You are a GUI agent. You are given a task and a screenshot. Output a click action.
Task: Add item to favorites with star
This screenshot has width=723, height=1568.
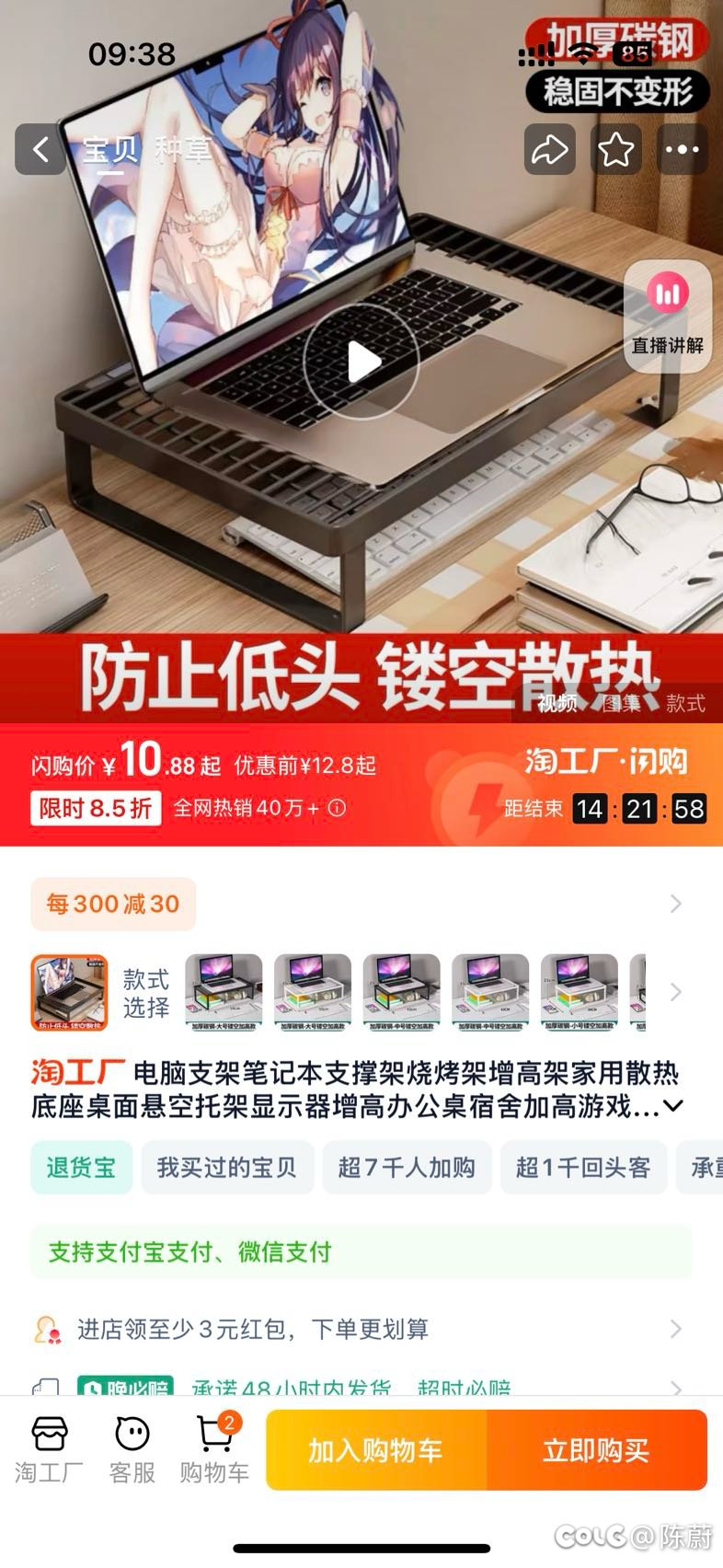pyautogui.click(x=615, y=149)
